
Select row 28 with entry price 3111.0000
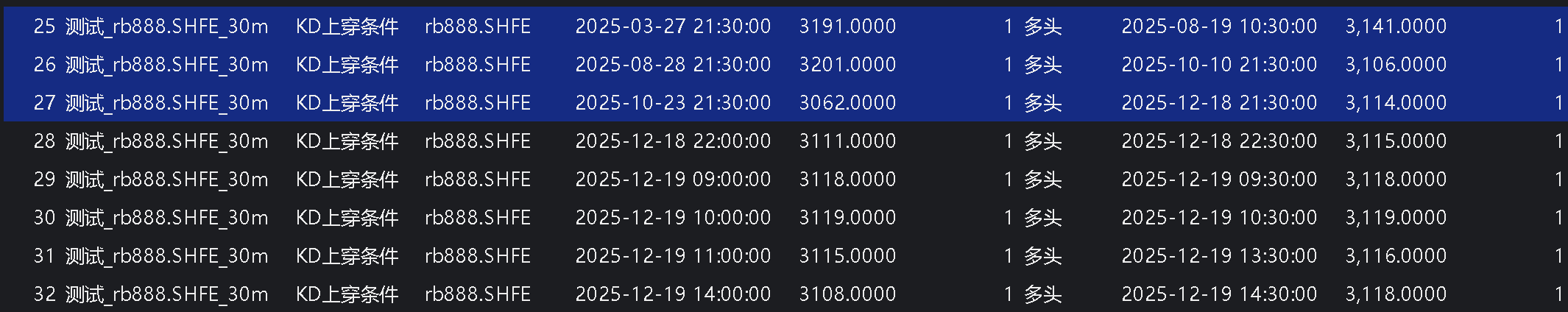847,141
